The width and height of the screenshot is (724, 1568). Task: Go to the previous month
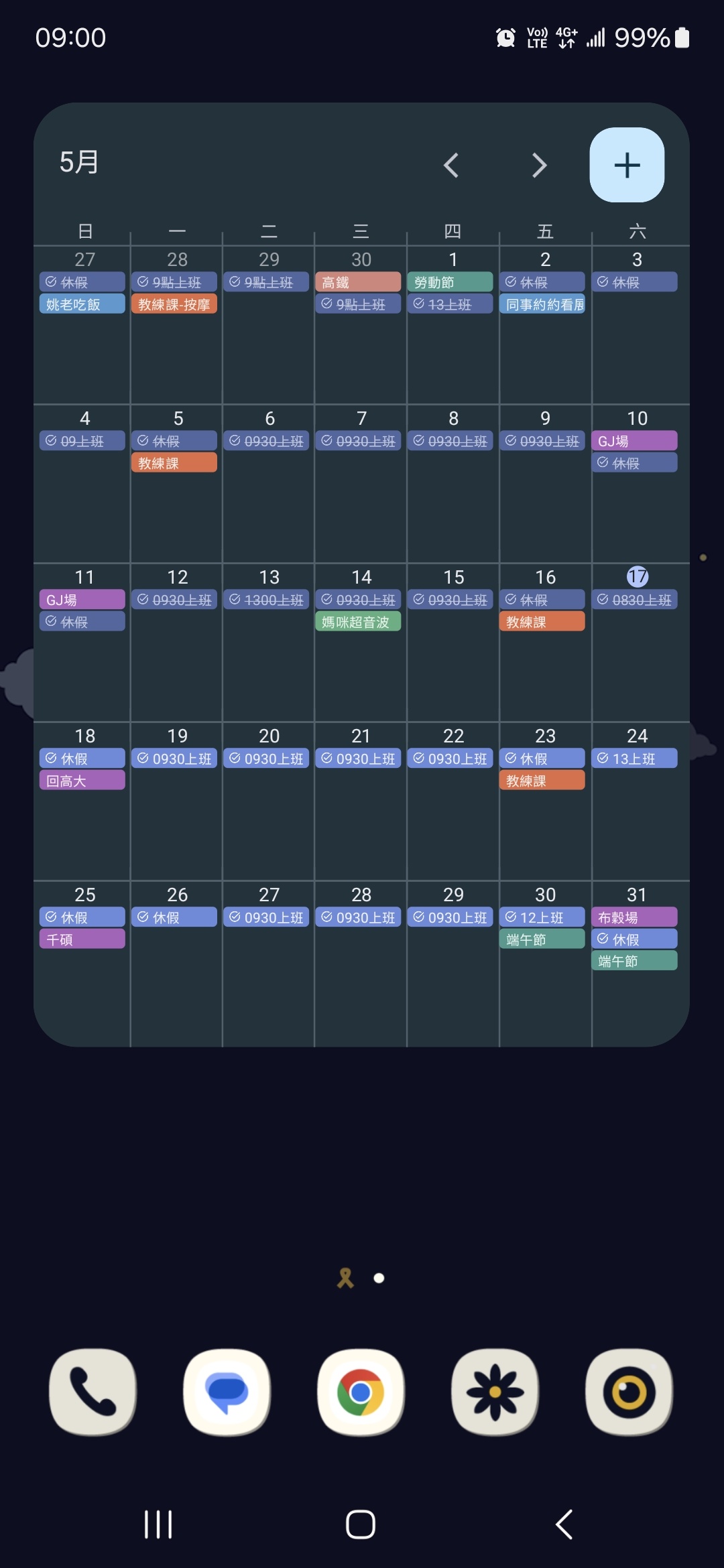pyautogui.click(x=451, y=165)
